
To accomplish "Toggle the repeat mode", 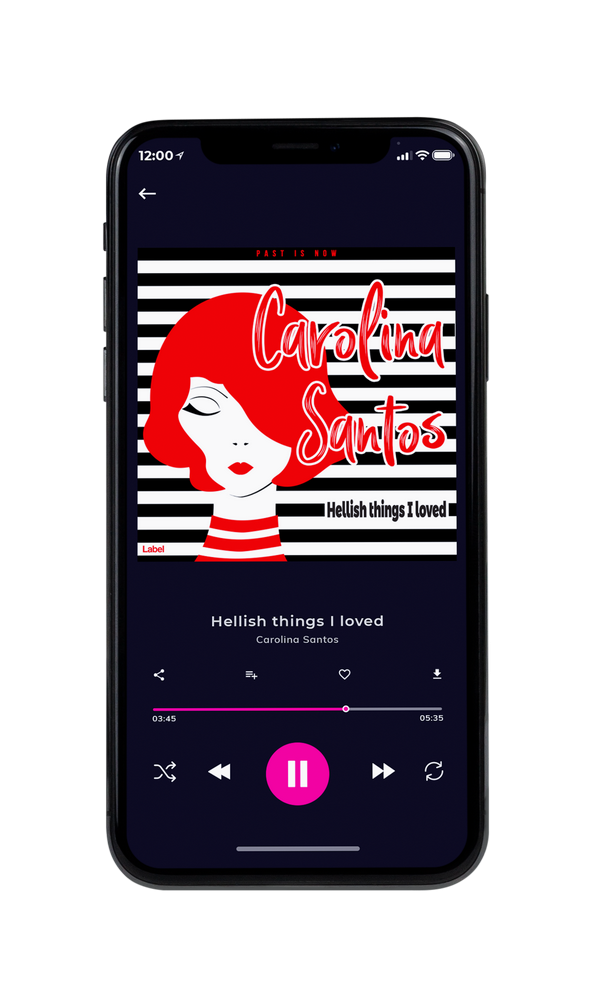I will [434, 771].
